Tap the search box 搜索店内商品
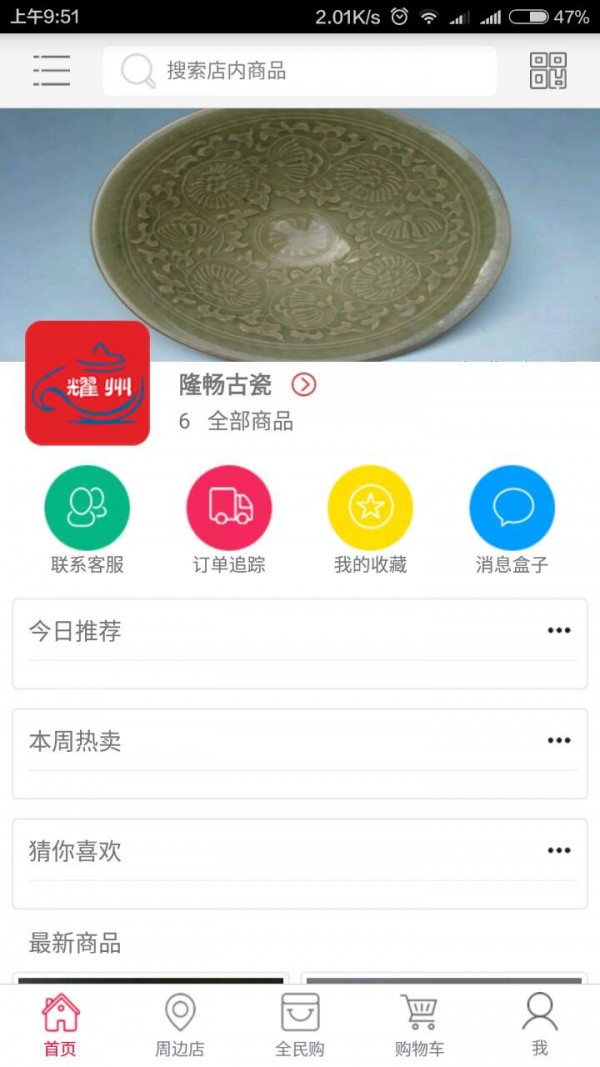This screenshot has width=600, height=1067. 300,71
